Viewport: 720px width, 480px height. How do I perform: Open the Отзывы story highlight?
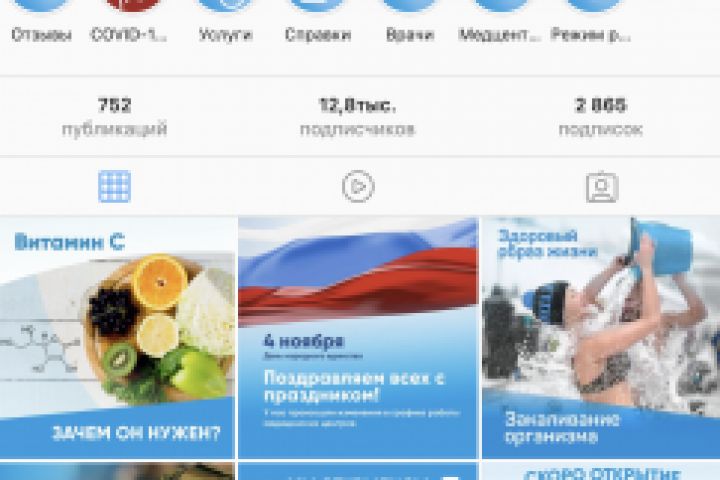pyautogui.click(x=42, y=8)
